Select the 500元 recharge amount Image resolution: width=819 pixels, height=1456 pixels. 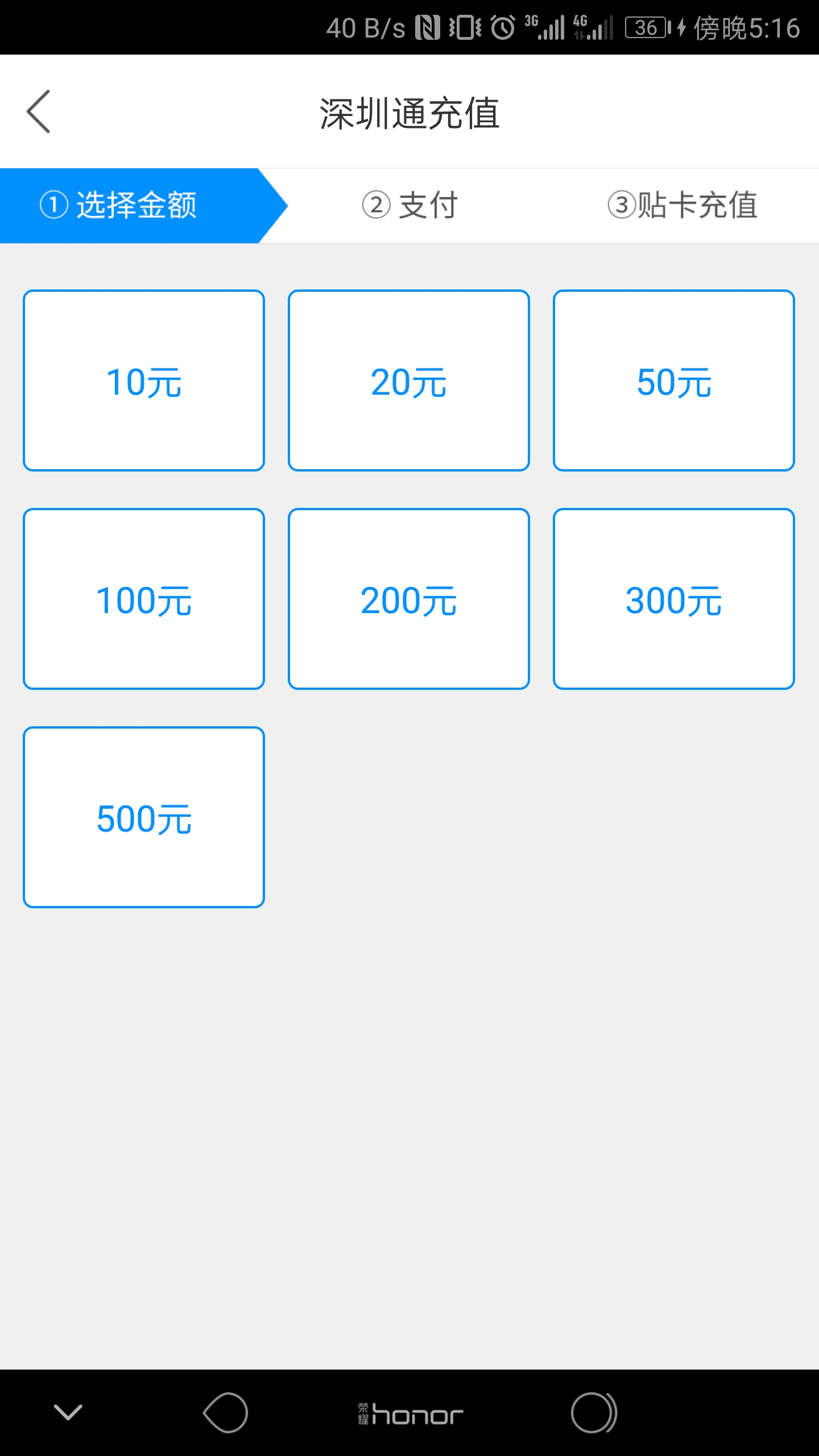click(144, 817)
